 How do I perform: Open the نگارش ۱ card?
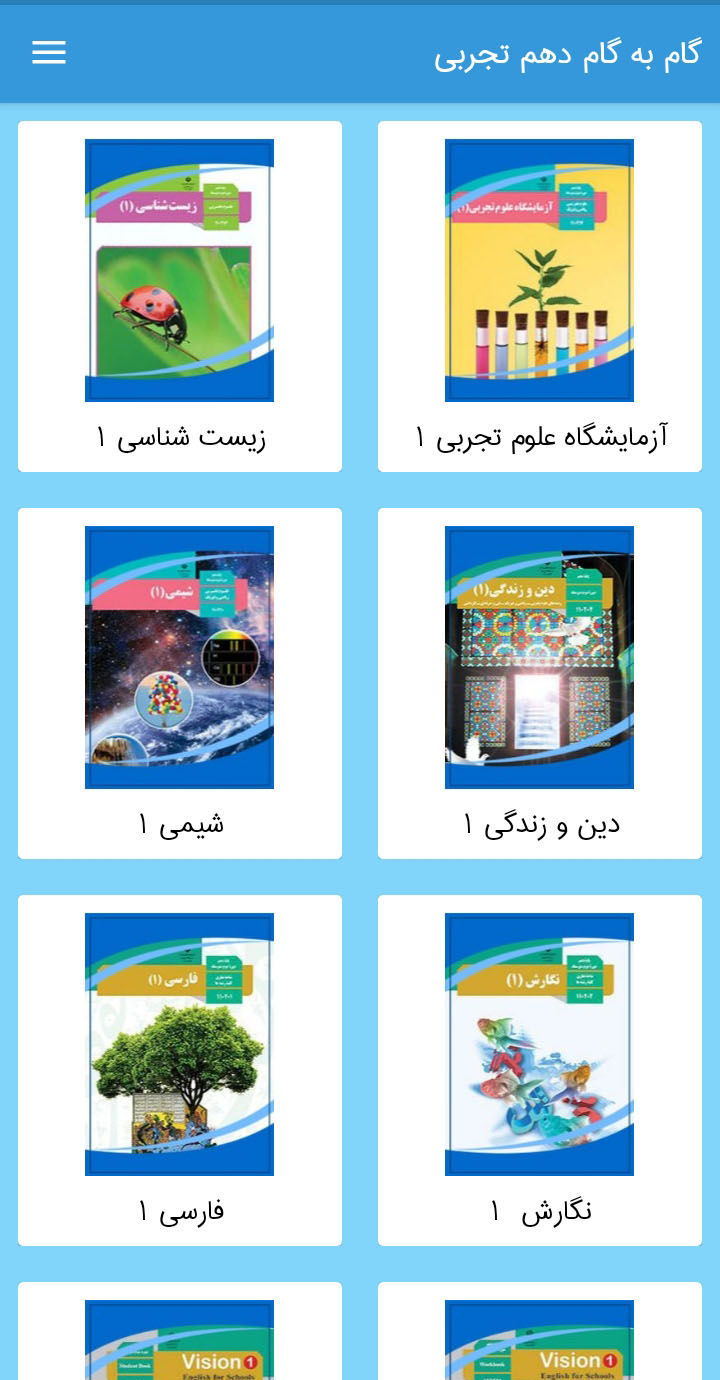pyautogui.click(x=540, y=1070)
